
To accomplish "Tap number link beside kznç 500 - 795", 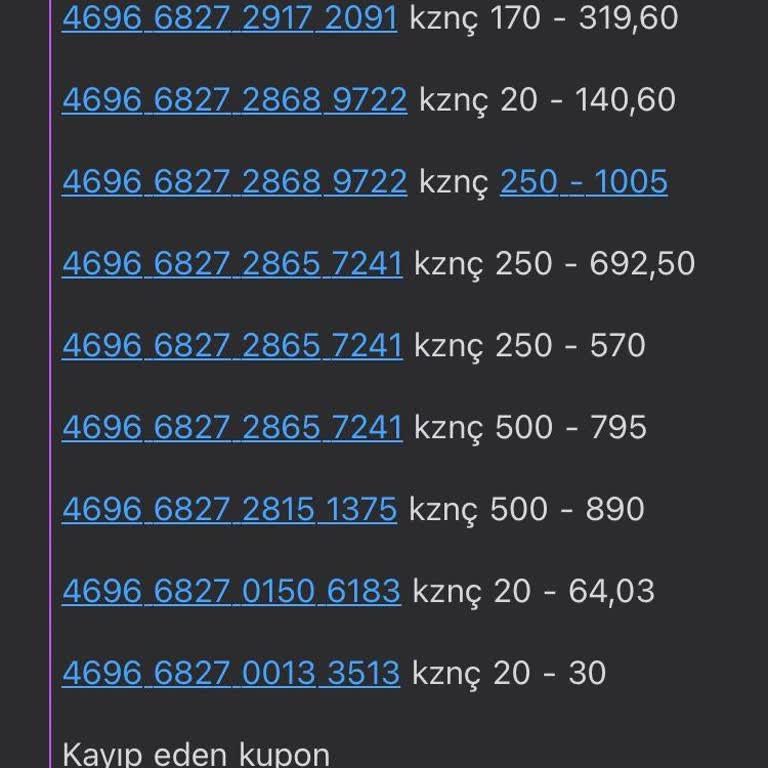I will point(232,428).
